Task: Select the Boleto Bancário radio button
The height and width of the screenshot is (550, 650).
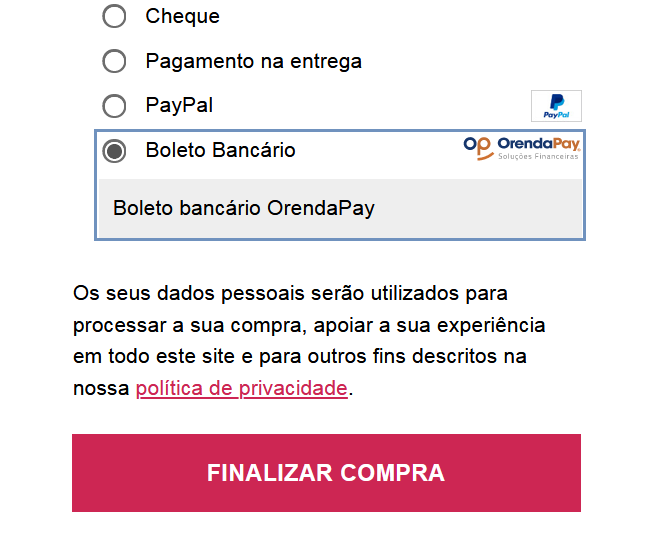Action: (115, 151)
